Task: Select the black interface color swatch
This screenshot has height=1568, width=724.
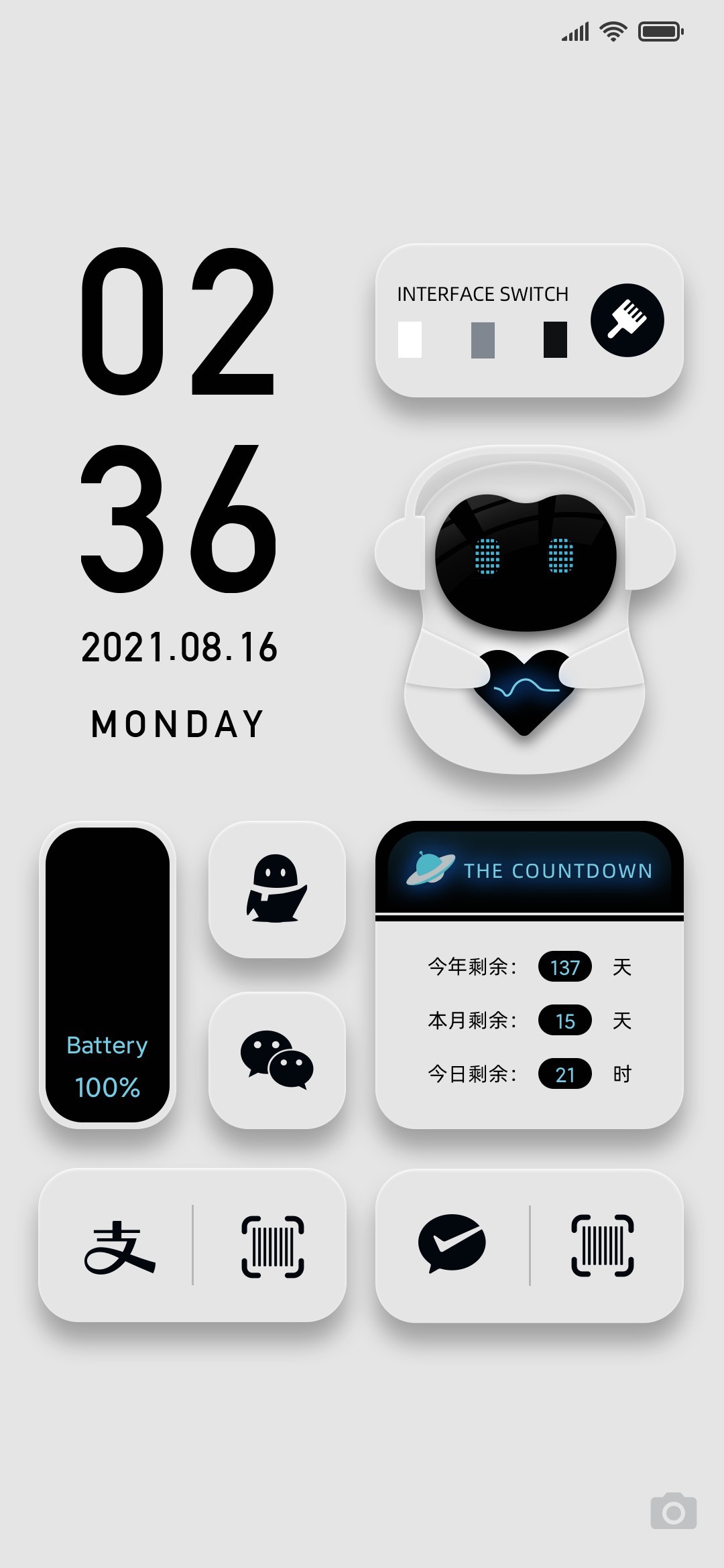Action: click(x=555, y=340)
